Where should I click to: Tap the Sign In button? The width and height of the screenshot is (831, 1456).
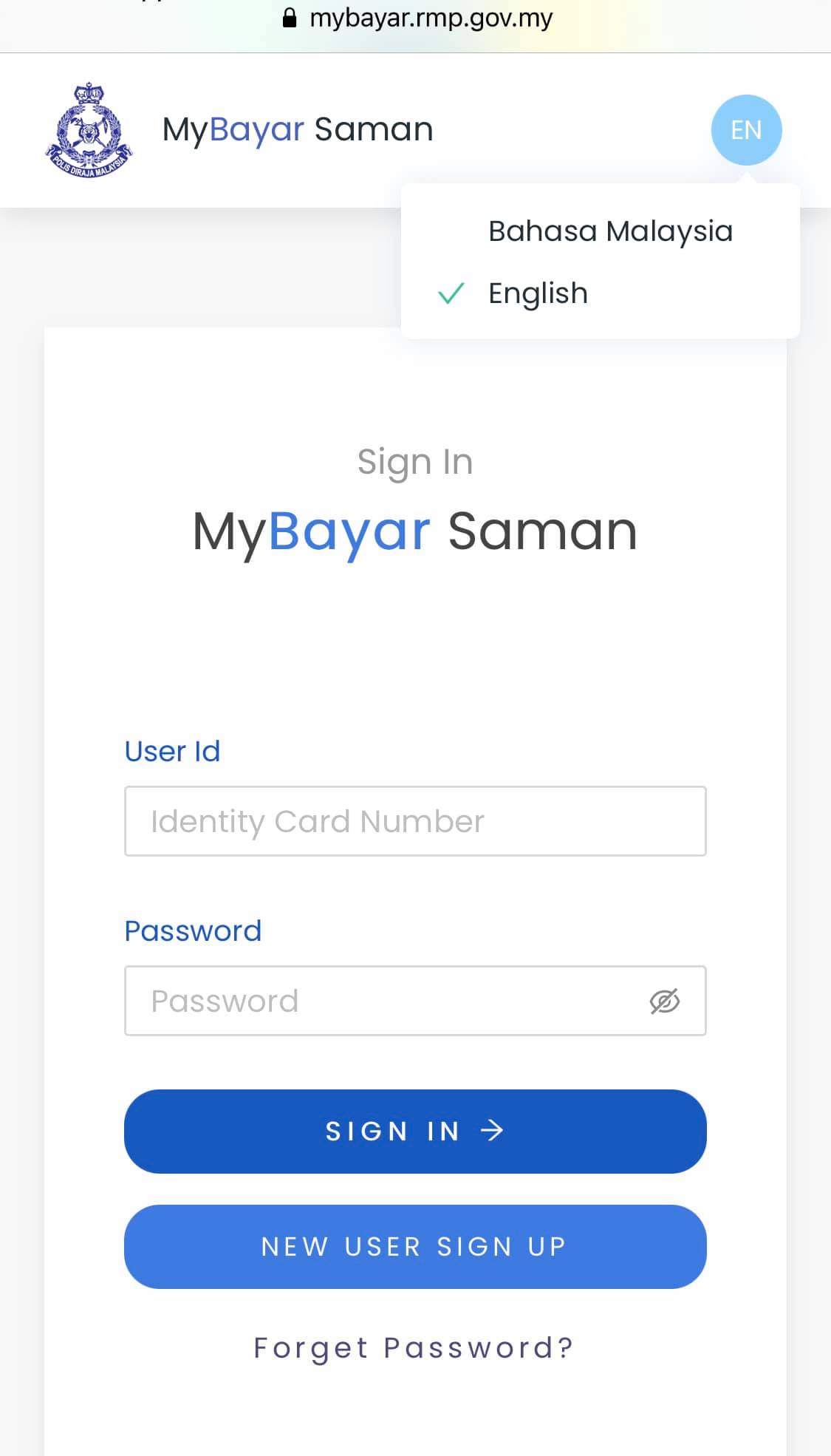click(415, 1131)
